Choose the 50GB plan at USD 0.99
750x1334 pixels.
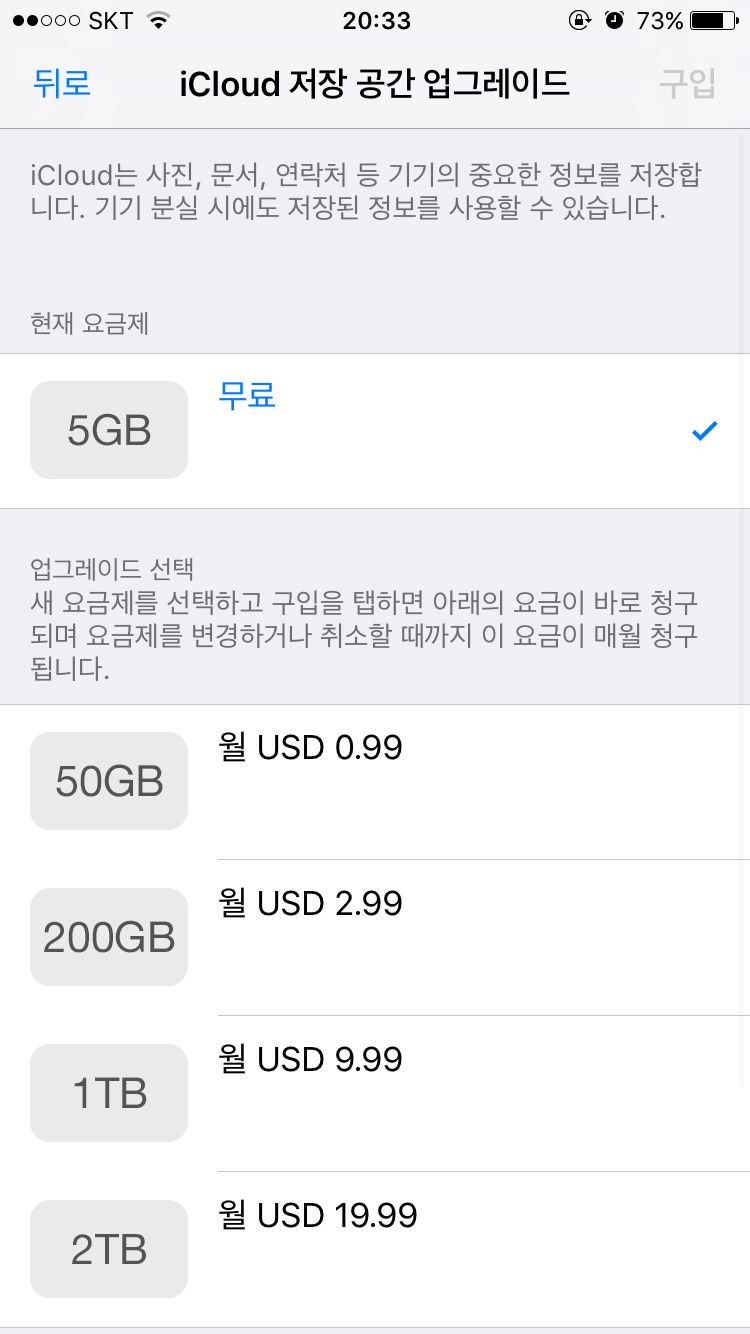pyautogui.click(x=375, y=781)
